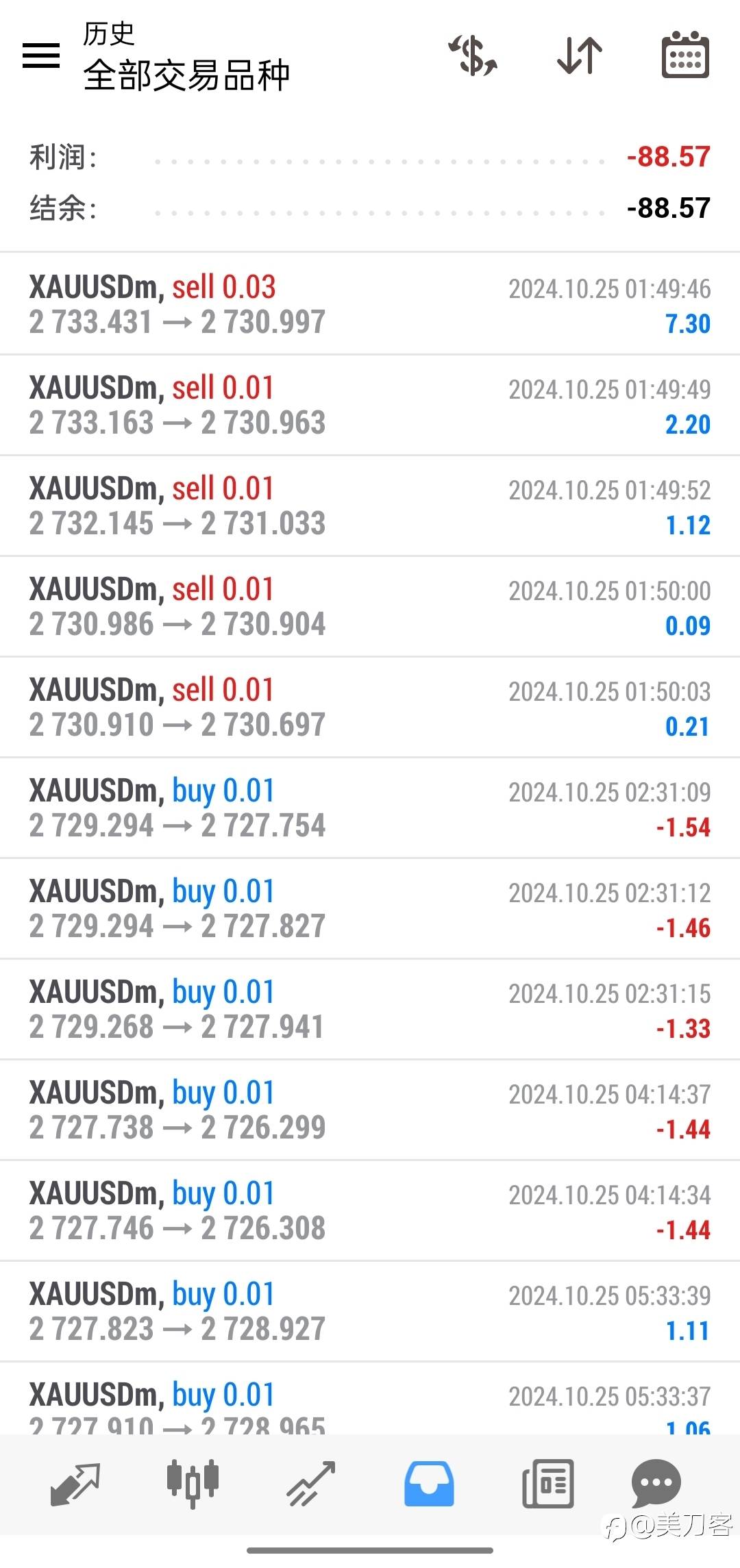View the buy trade closed at 05:33:39
The image size is (740, 1568).
(x=370, y=1311)
